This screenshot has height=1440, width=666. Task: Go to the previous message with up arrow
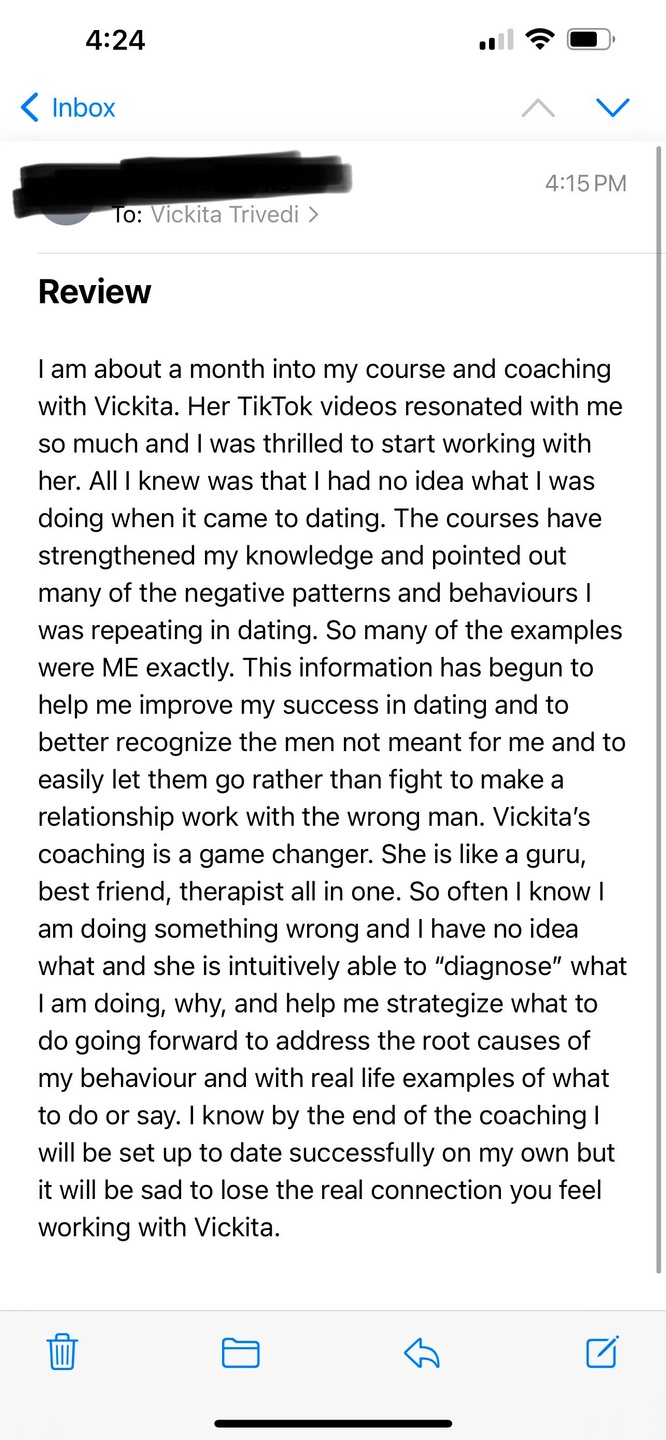[x=538, y=107]
